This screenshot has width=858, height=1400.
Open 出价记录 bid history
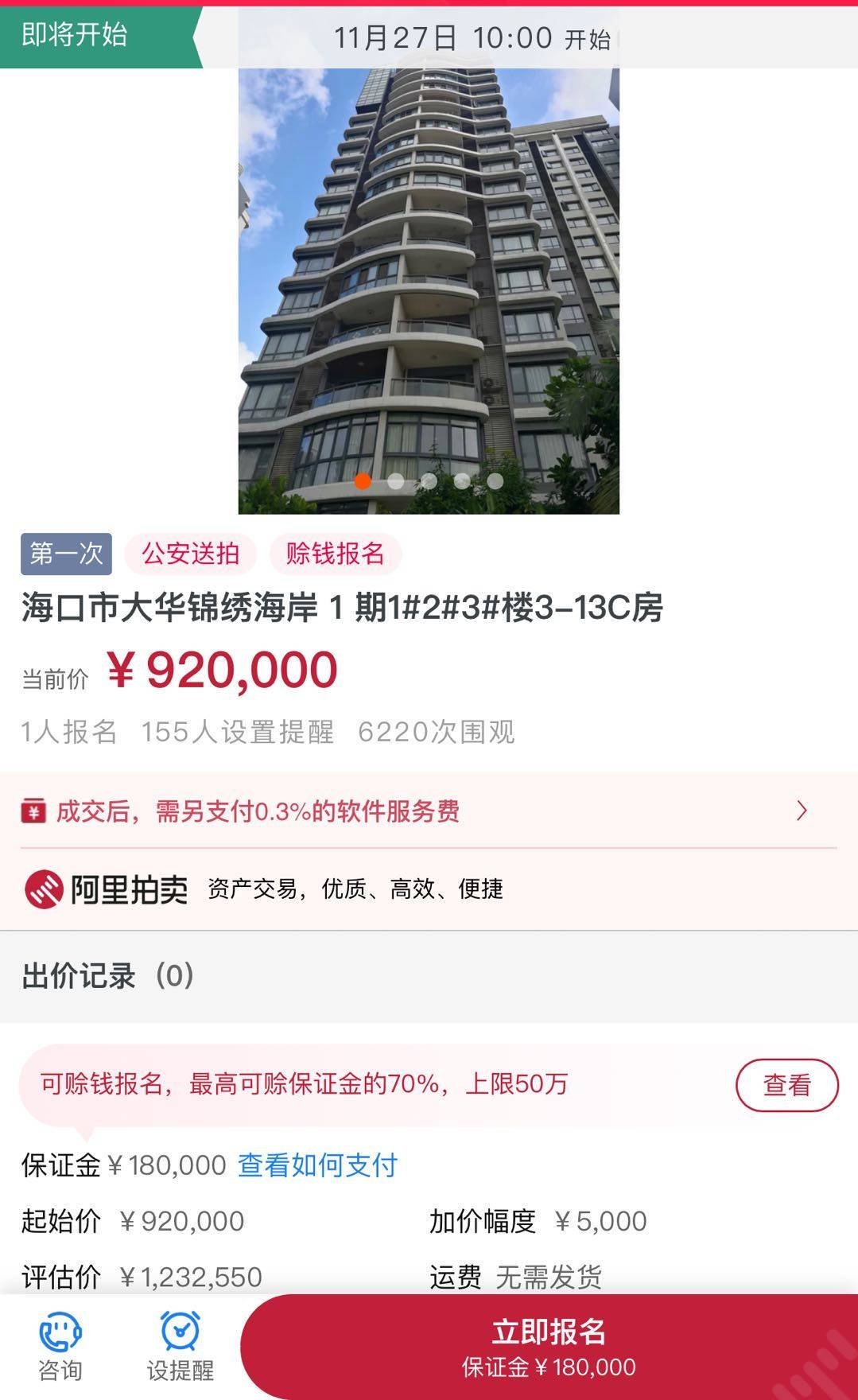pos(108,976)
